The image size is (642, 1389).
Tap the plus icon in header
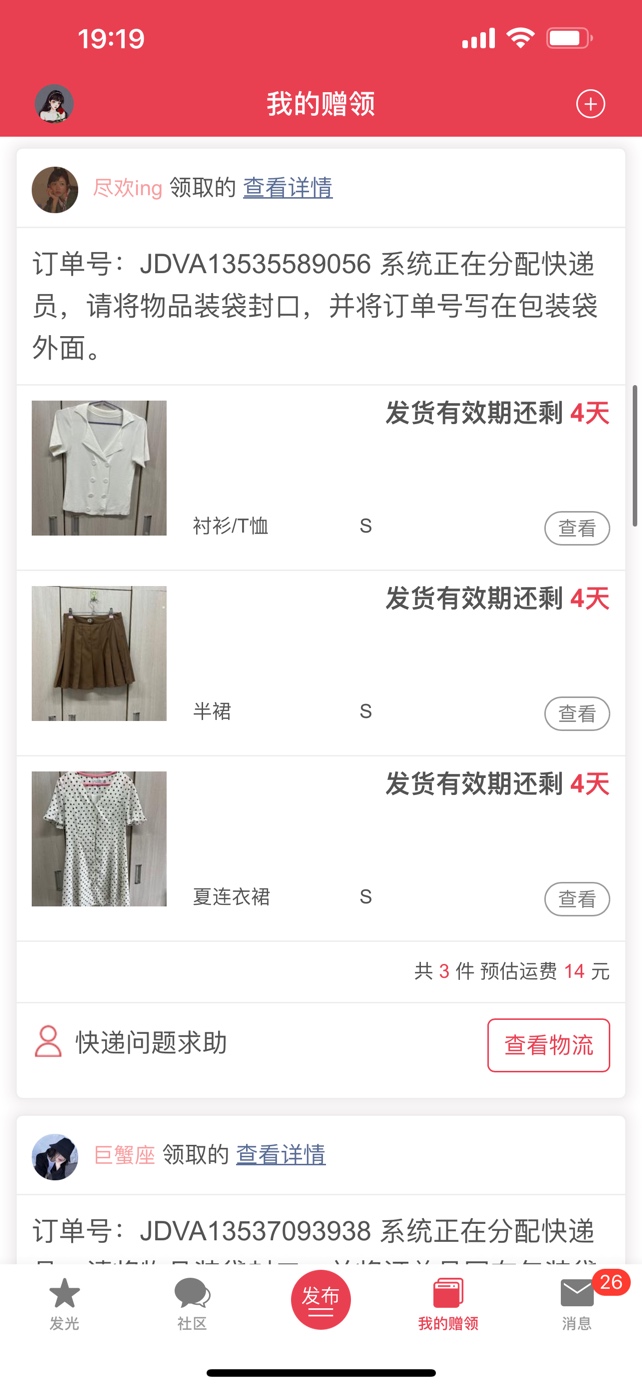point(590,104)
